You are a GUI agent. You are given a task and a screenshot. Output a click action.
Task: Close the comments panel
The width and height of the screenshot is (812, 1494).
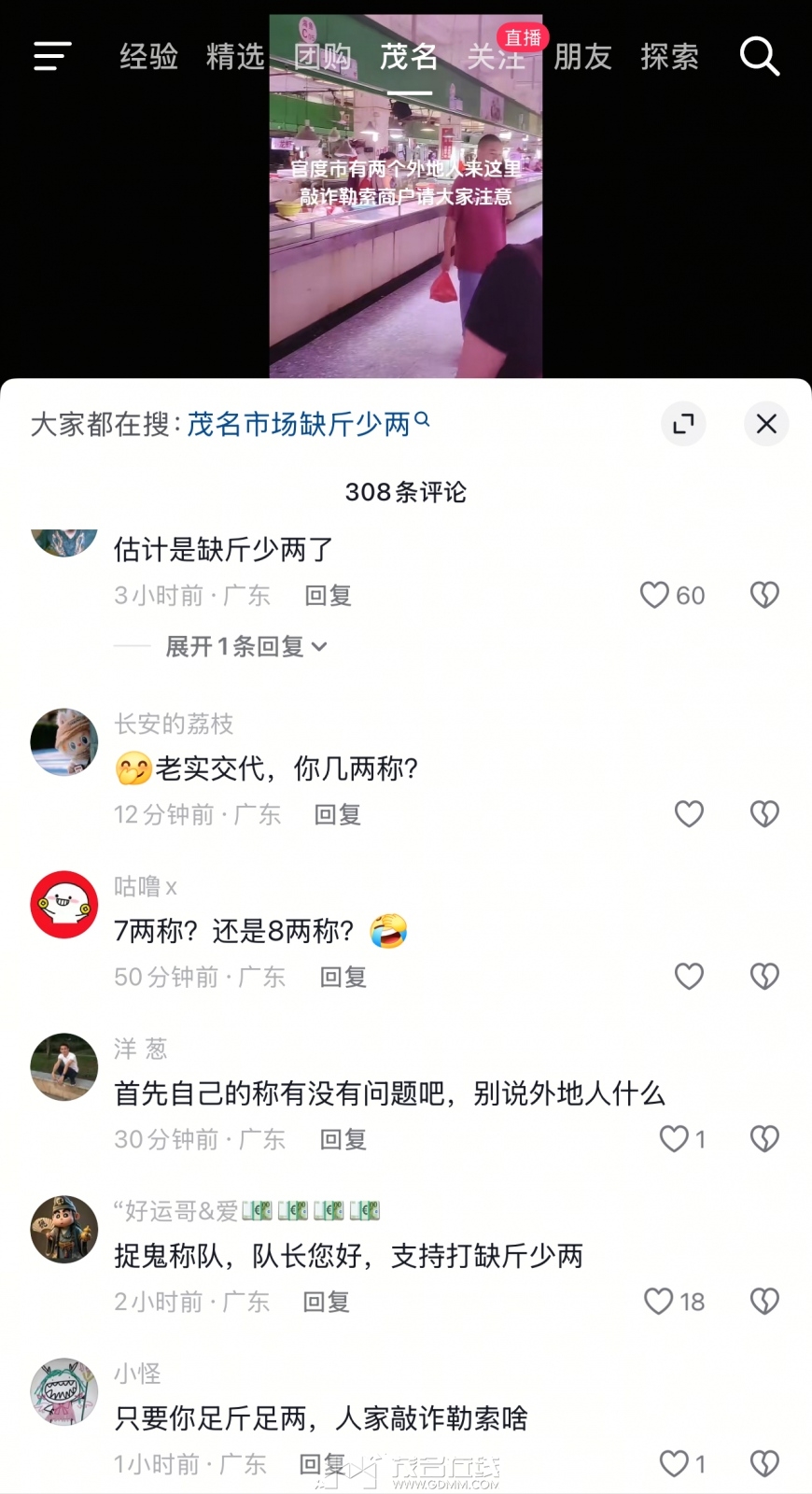coord(766,424)
